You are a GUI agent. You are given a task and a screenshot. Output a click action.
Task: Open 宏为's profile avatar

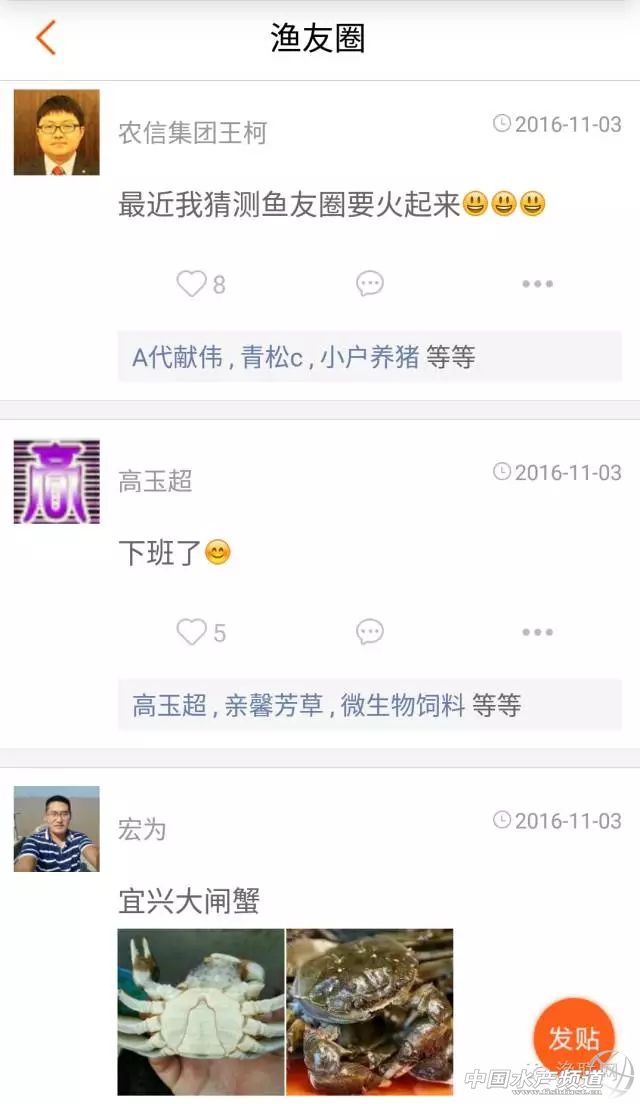point(57,829)
